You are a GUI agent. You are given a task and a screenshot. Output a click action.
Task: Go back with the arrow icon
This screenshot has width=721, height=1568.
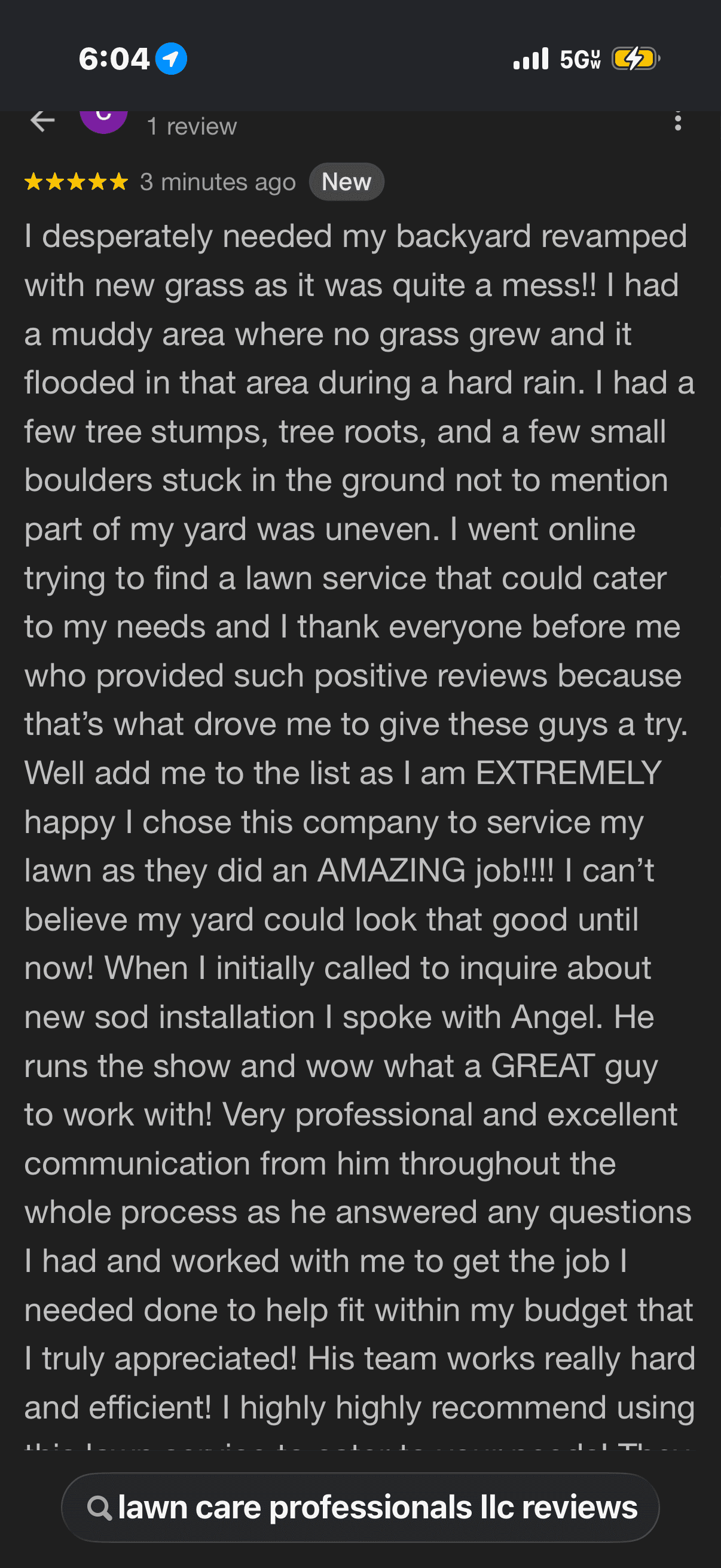click(x=42, y=121)
